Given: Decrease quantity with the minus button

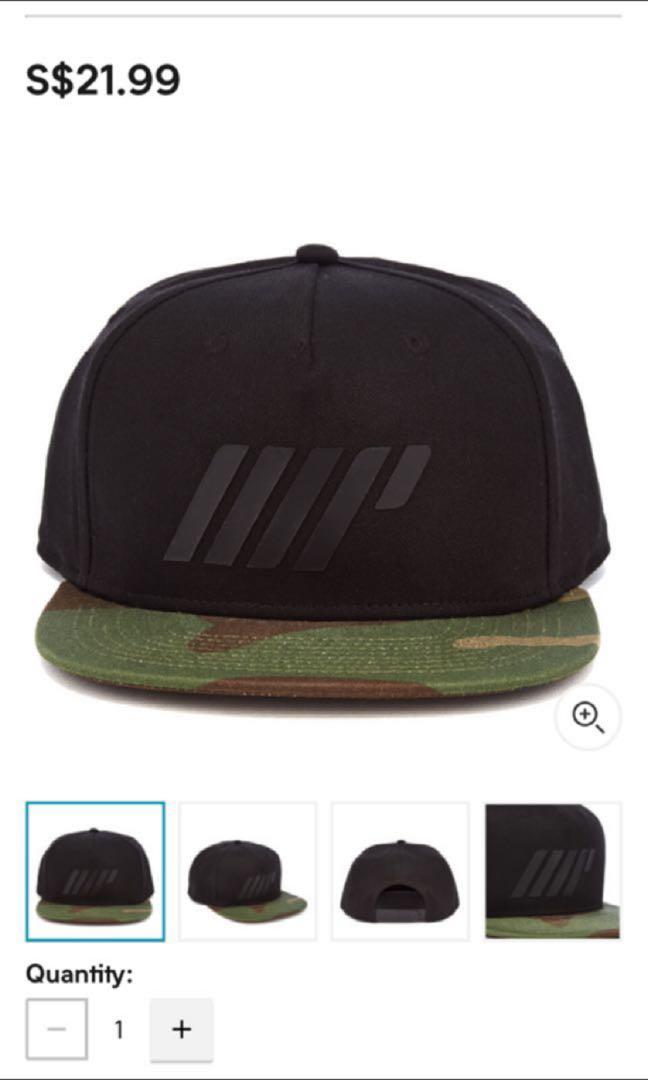Looking at the screenshot, I should pos(57,1029).
